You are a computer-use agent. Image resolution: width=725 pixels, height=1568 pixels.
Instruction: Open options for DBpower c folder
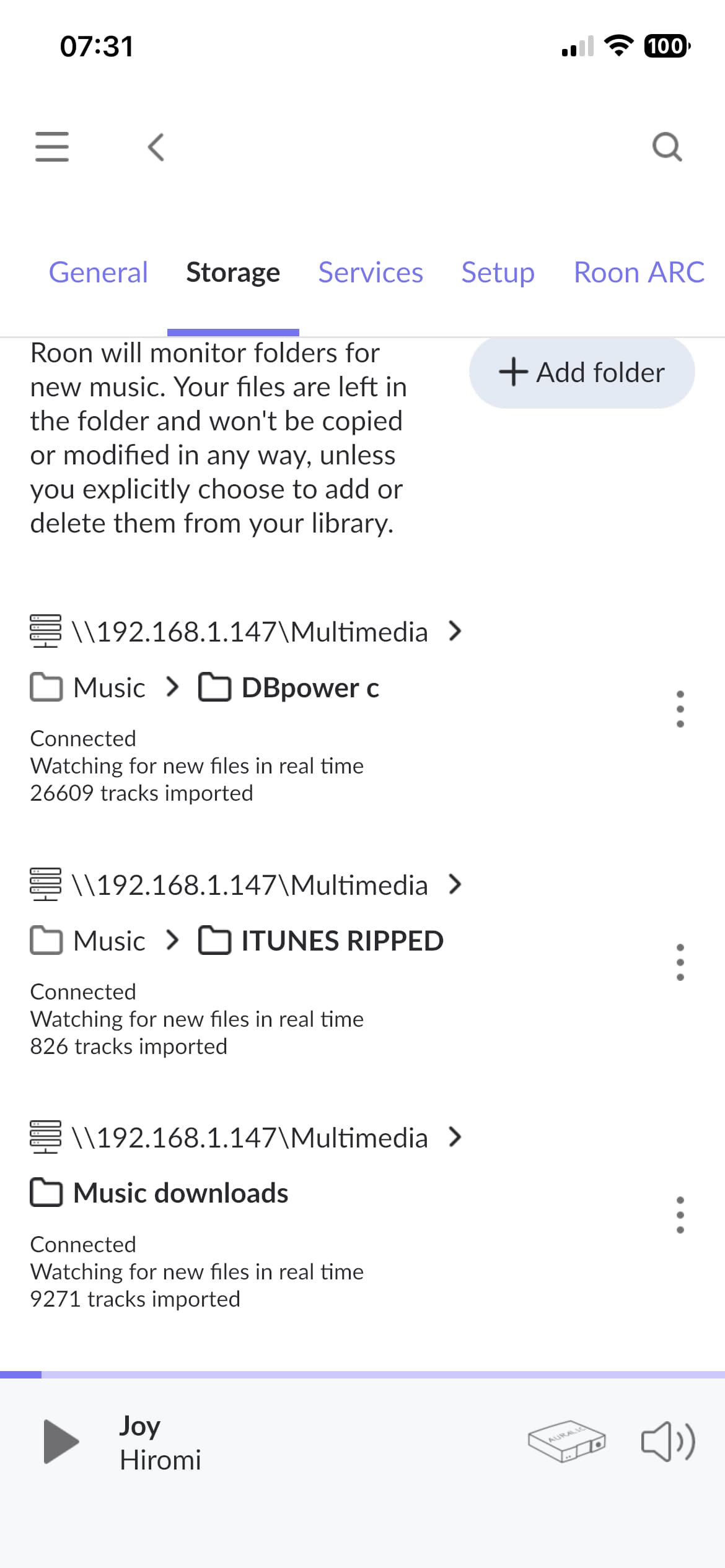680,708
